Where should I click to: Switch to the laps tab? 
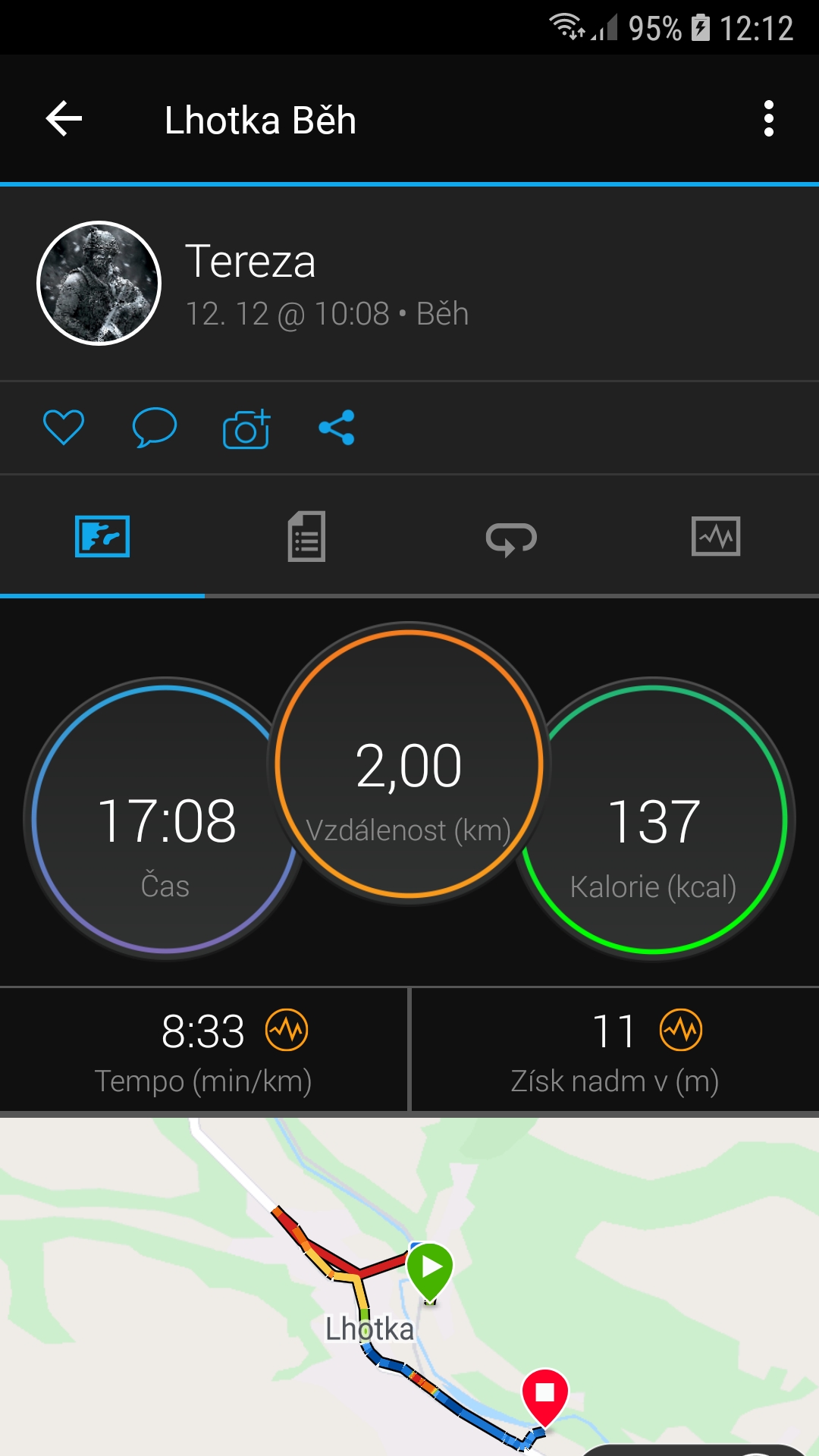point(511,538)
